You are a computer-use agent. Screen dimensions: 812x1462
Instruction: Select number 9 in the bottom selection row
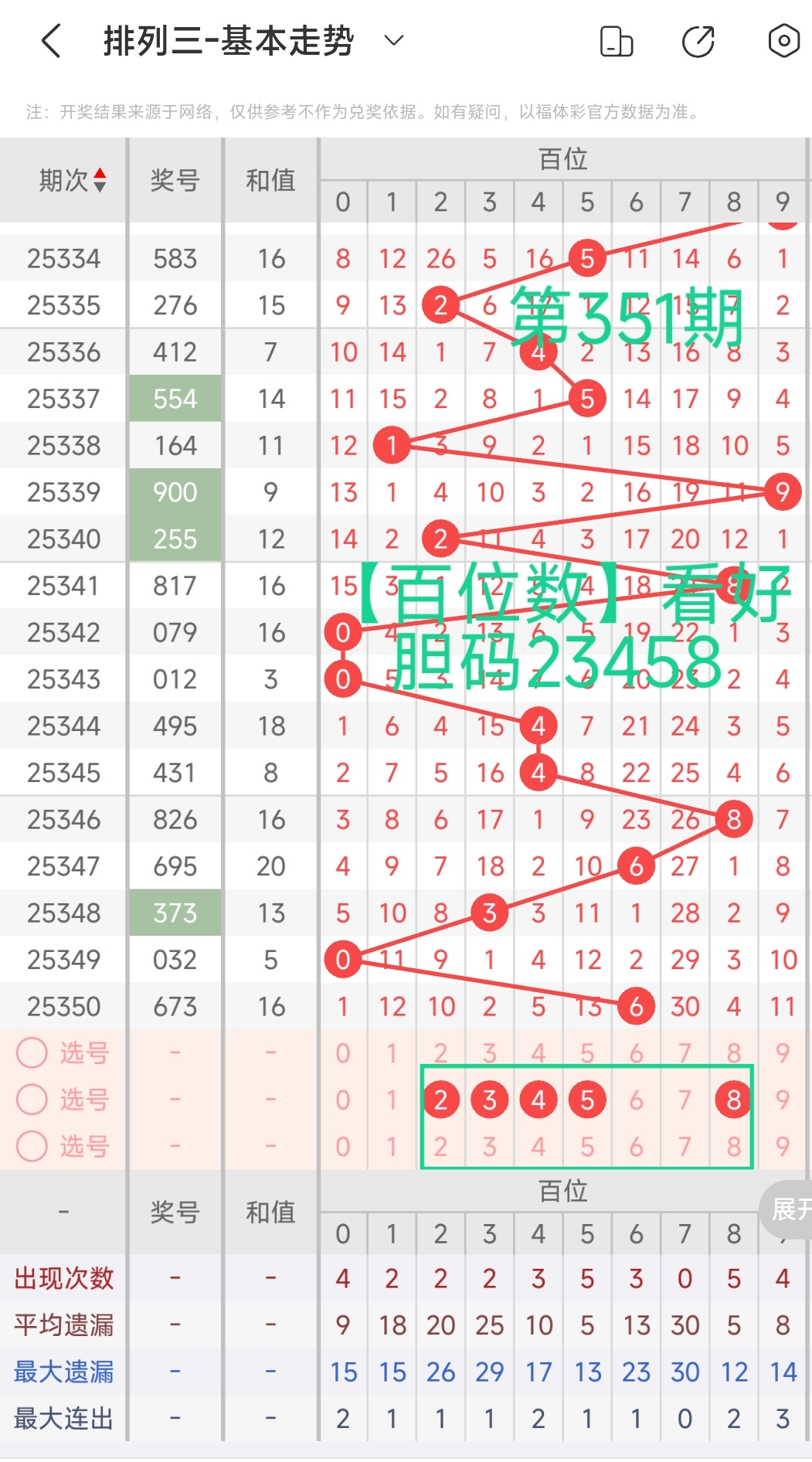(782, 1147)
